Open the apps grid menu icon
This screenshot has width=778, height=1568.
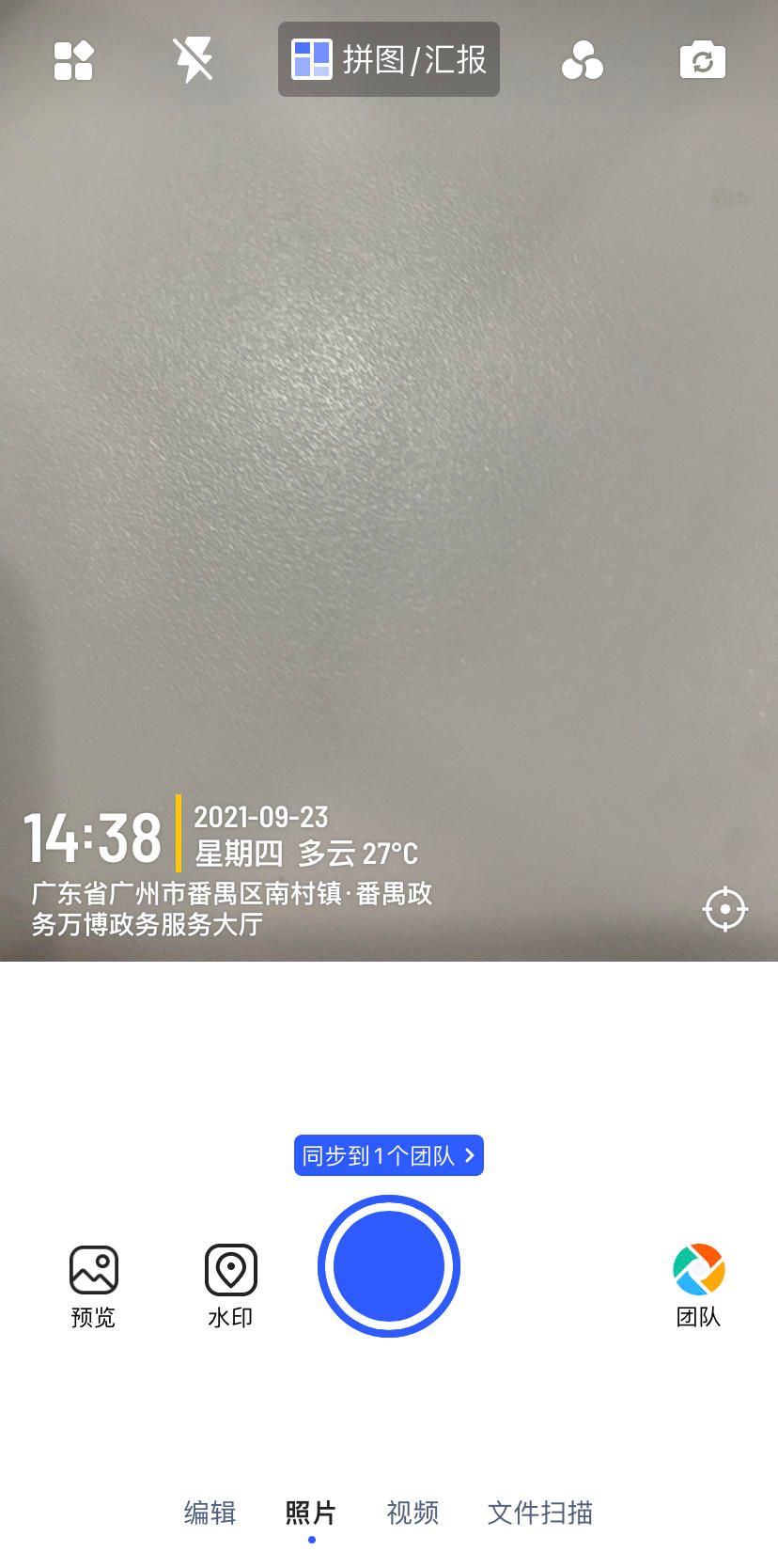[x=73, y=61]
